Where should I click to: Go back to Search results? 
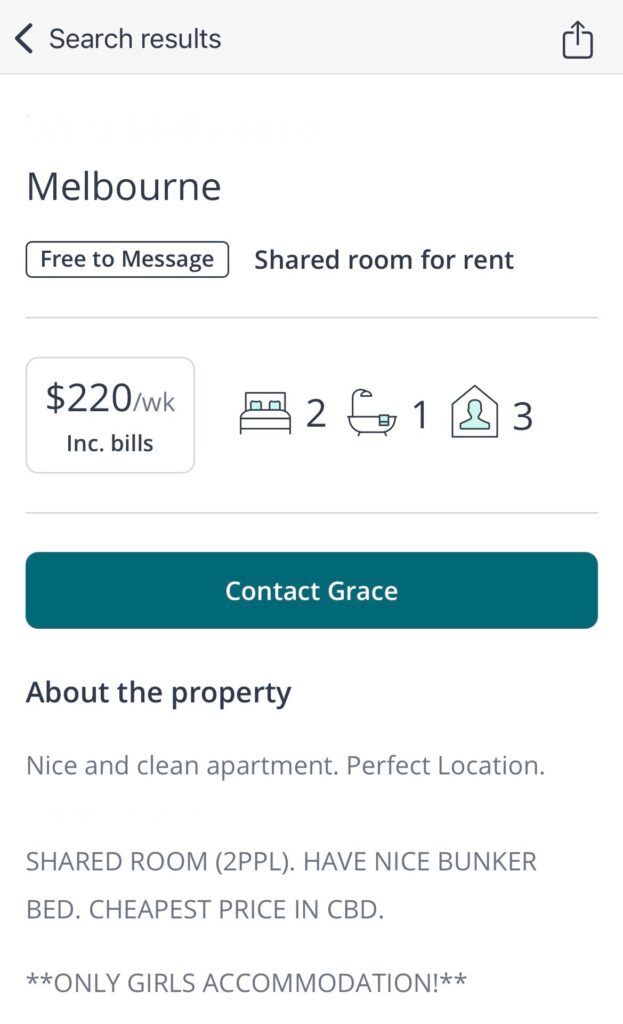(x=118, y=39)
